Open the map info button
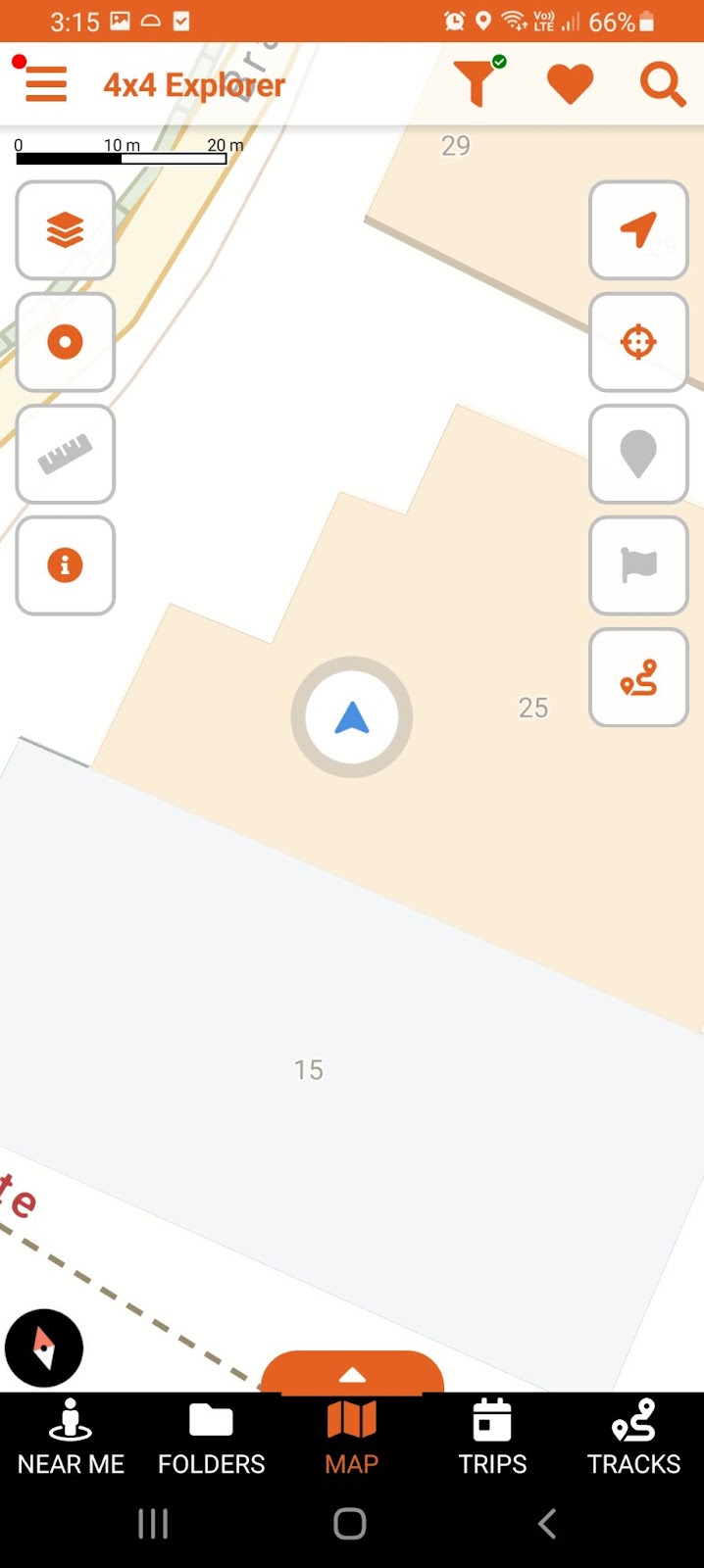This screenshot has height=1568, width=704. [x=66, y=565]
